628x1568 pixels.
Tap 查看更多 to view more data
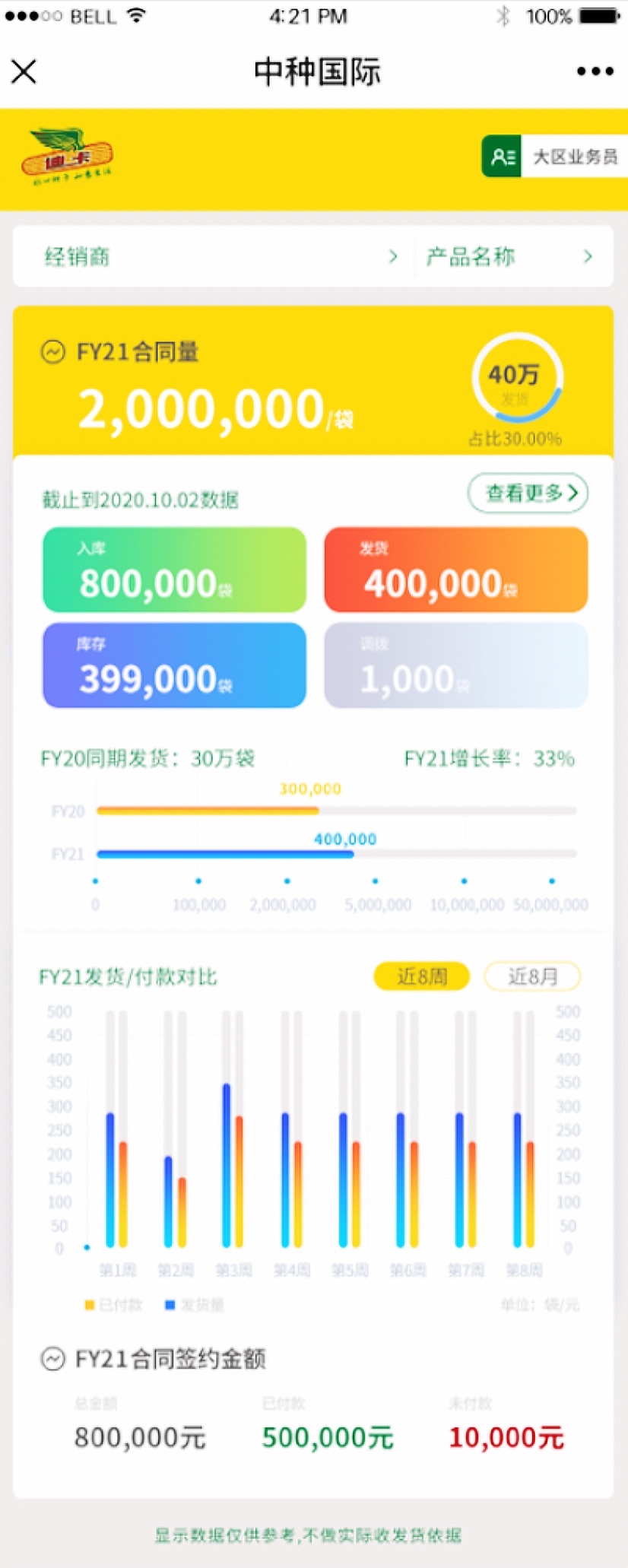click(x=528, y=494)
